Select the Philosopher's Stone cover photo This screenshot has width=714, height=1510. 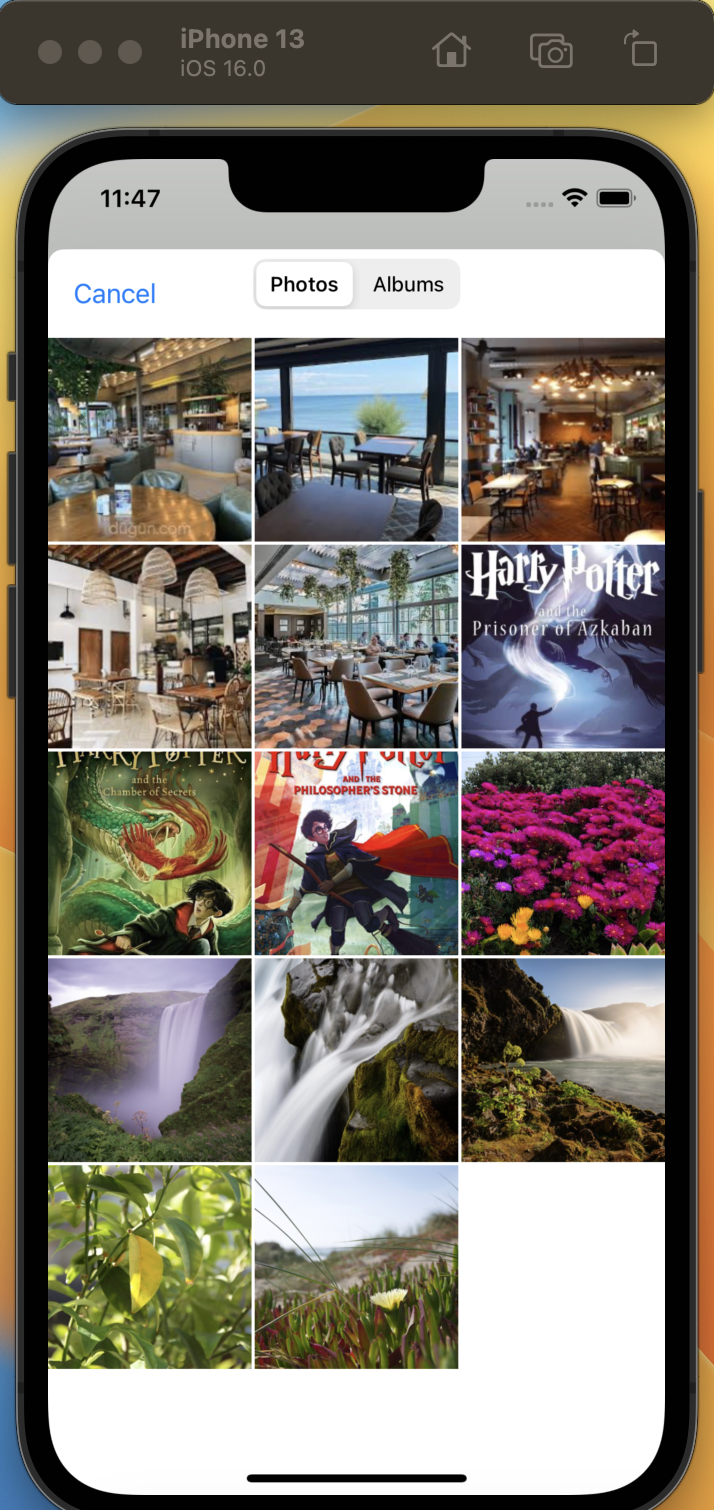356,853
